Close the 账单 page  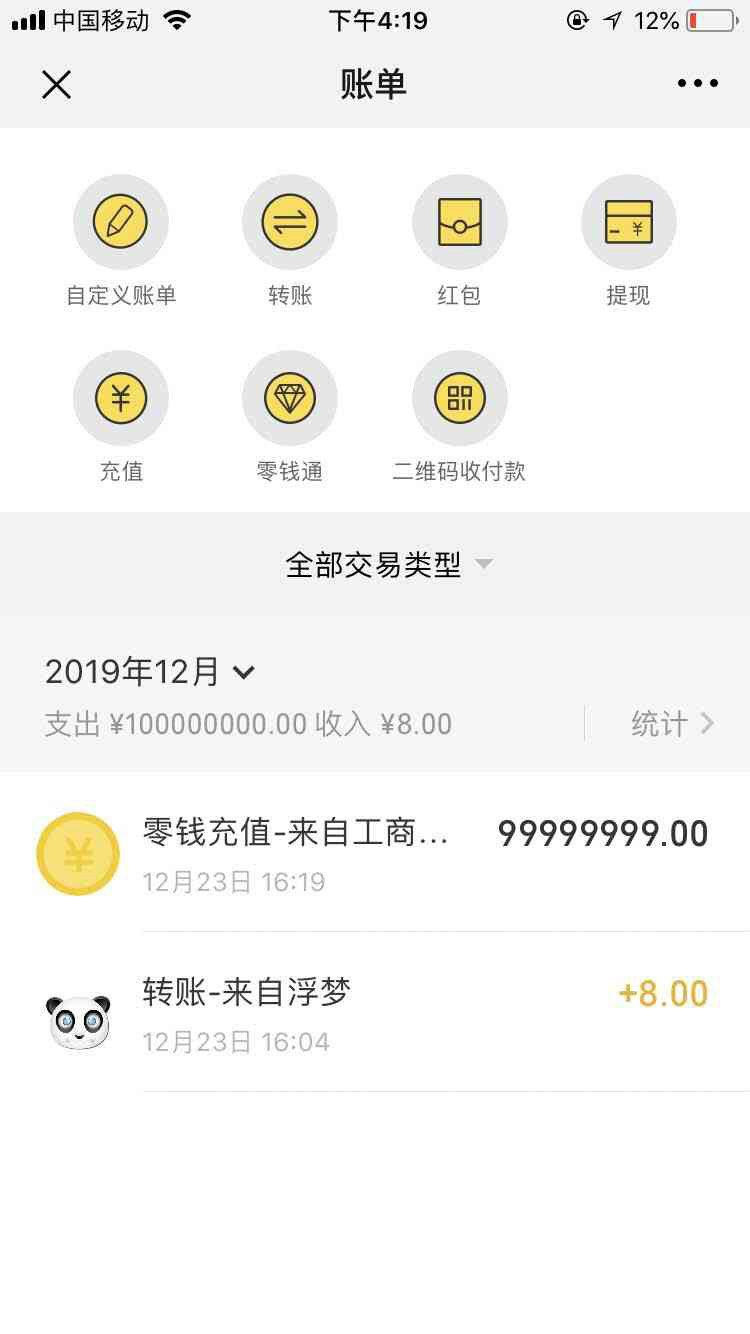[56, 84]
